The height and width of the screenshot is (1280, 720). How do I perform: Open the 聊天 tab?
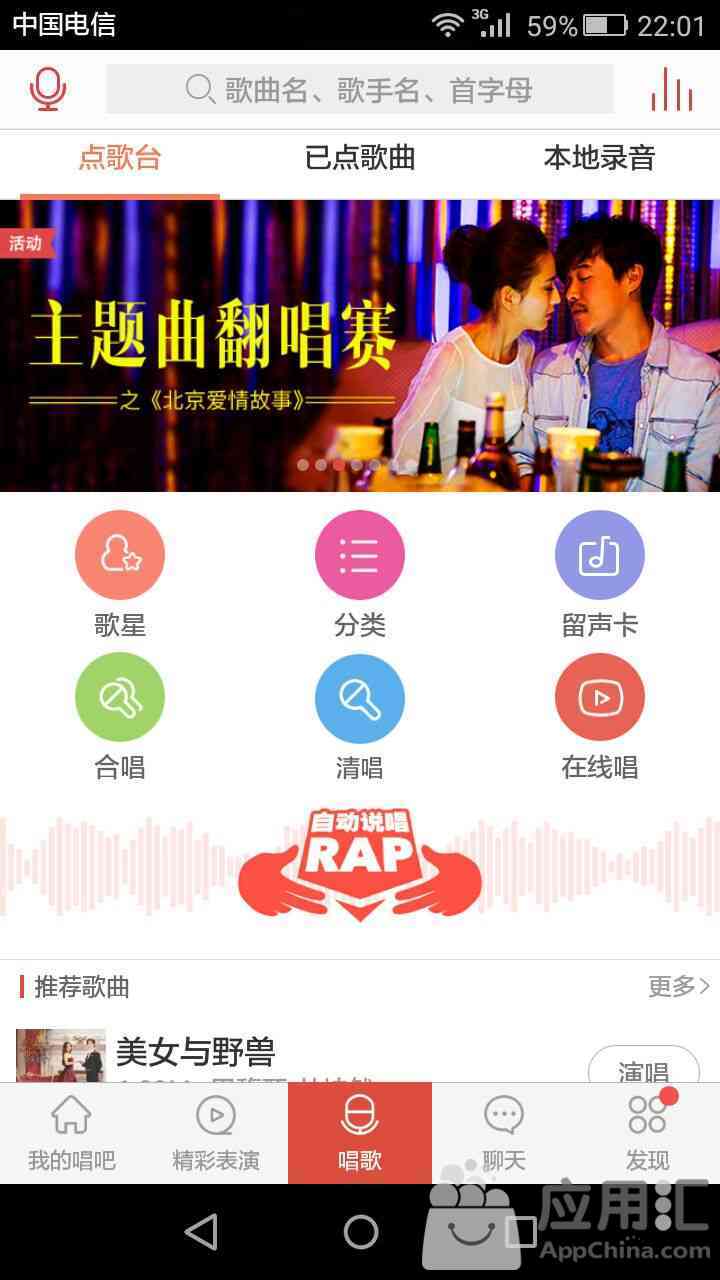coord(504,1133)
